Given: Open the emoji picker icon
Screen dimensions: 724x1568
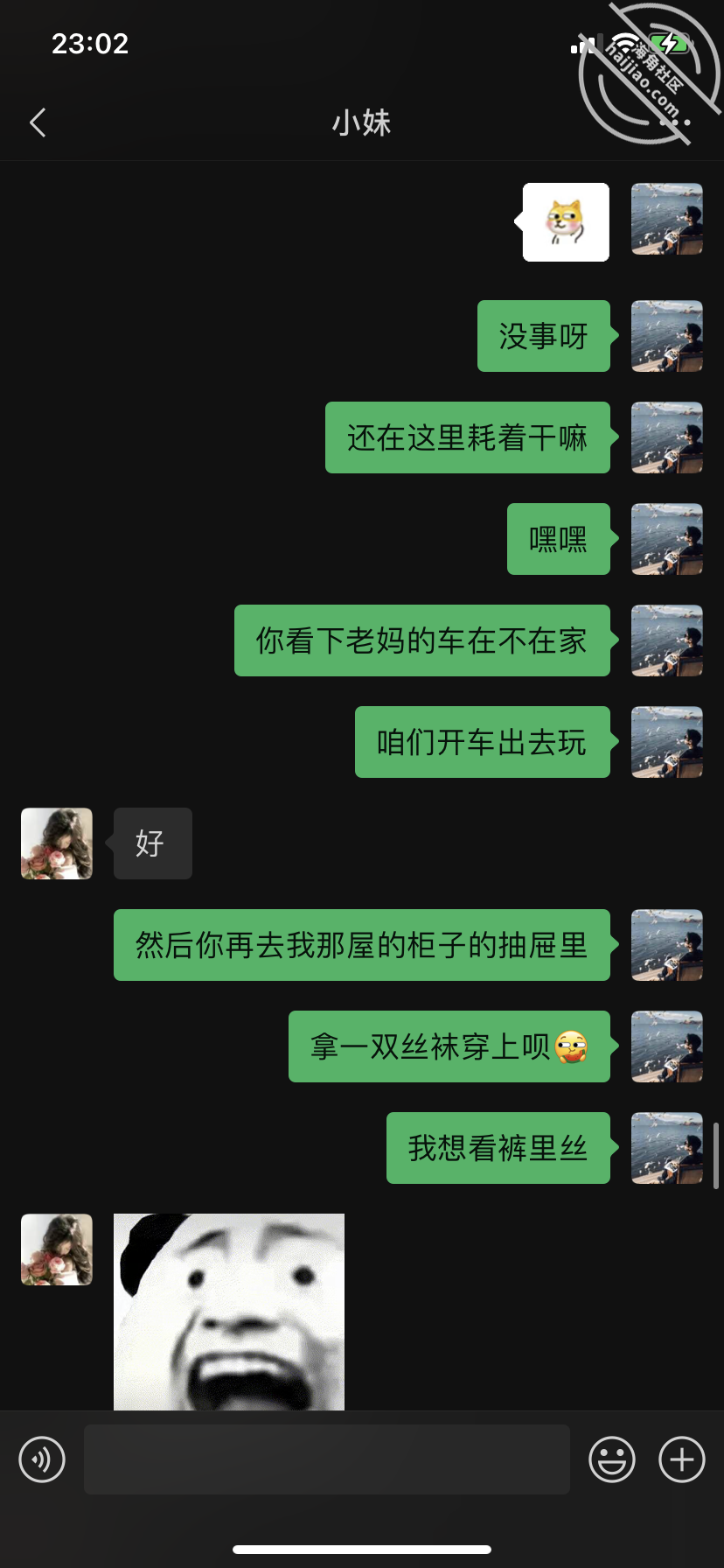Looking at the screenshot, I should tap(612, 1459).
